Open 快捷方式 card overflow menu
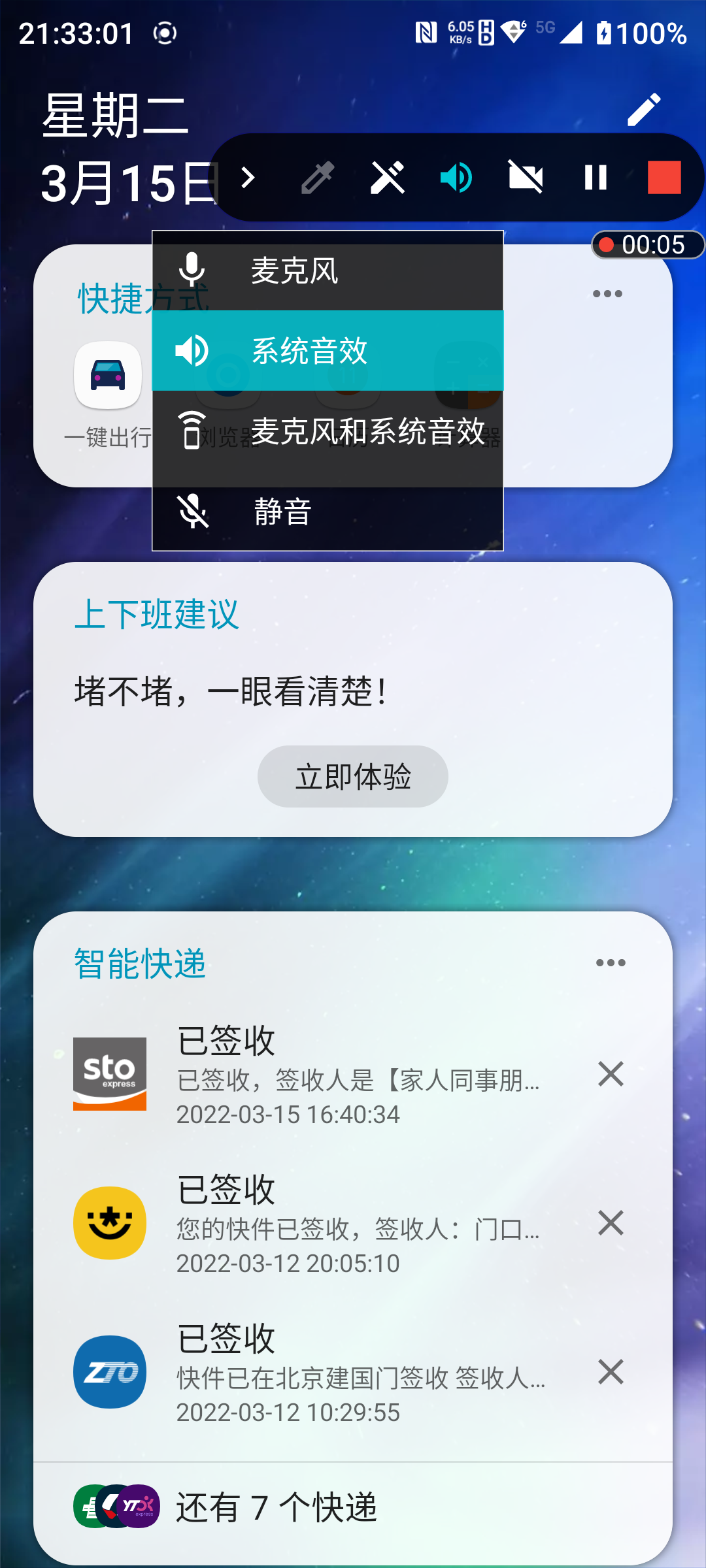 tap(607, 294)
